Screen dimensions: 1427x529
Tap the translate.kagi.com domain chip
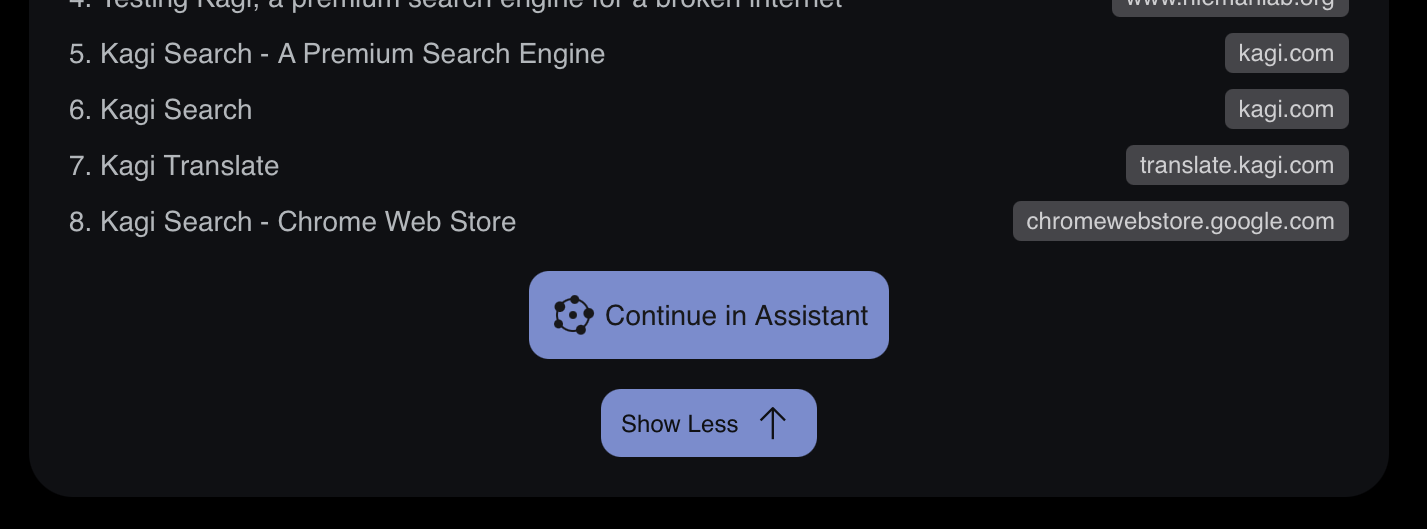tap(1236, 165)
